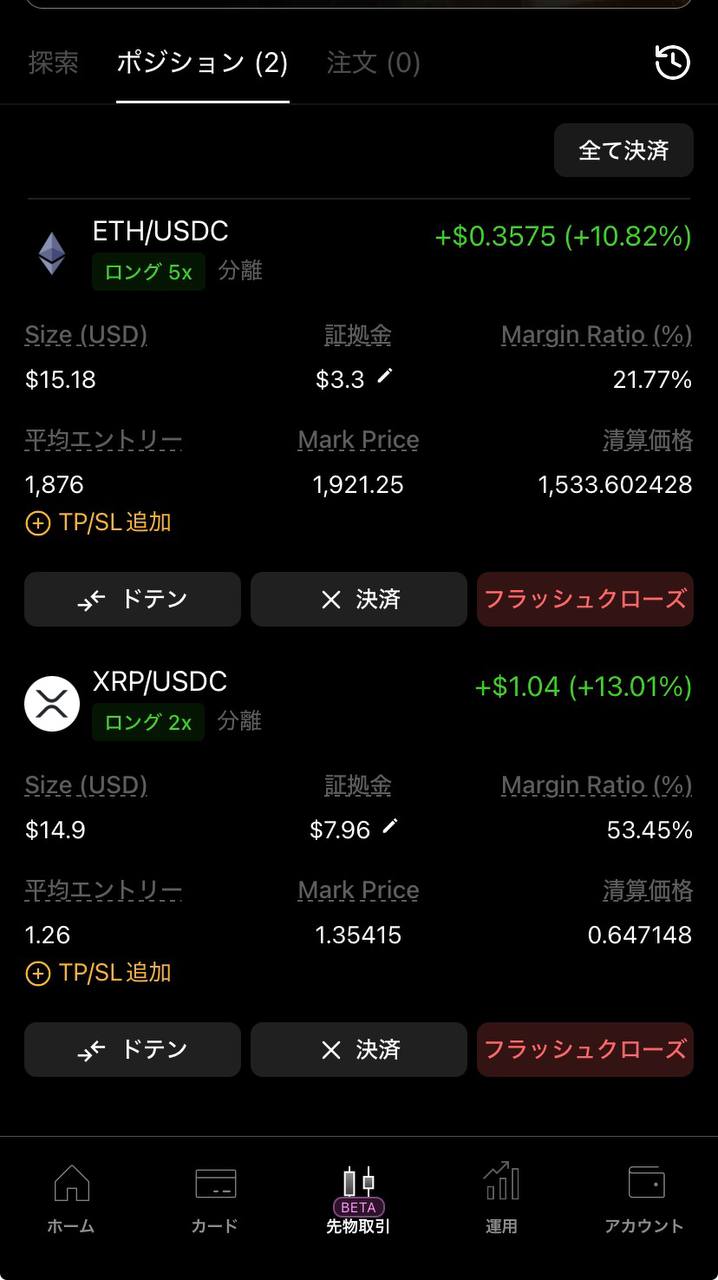Tap the 全て決済 button

623,150
